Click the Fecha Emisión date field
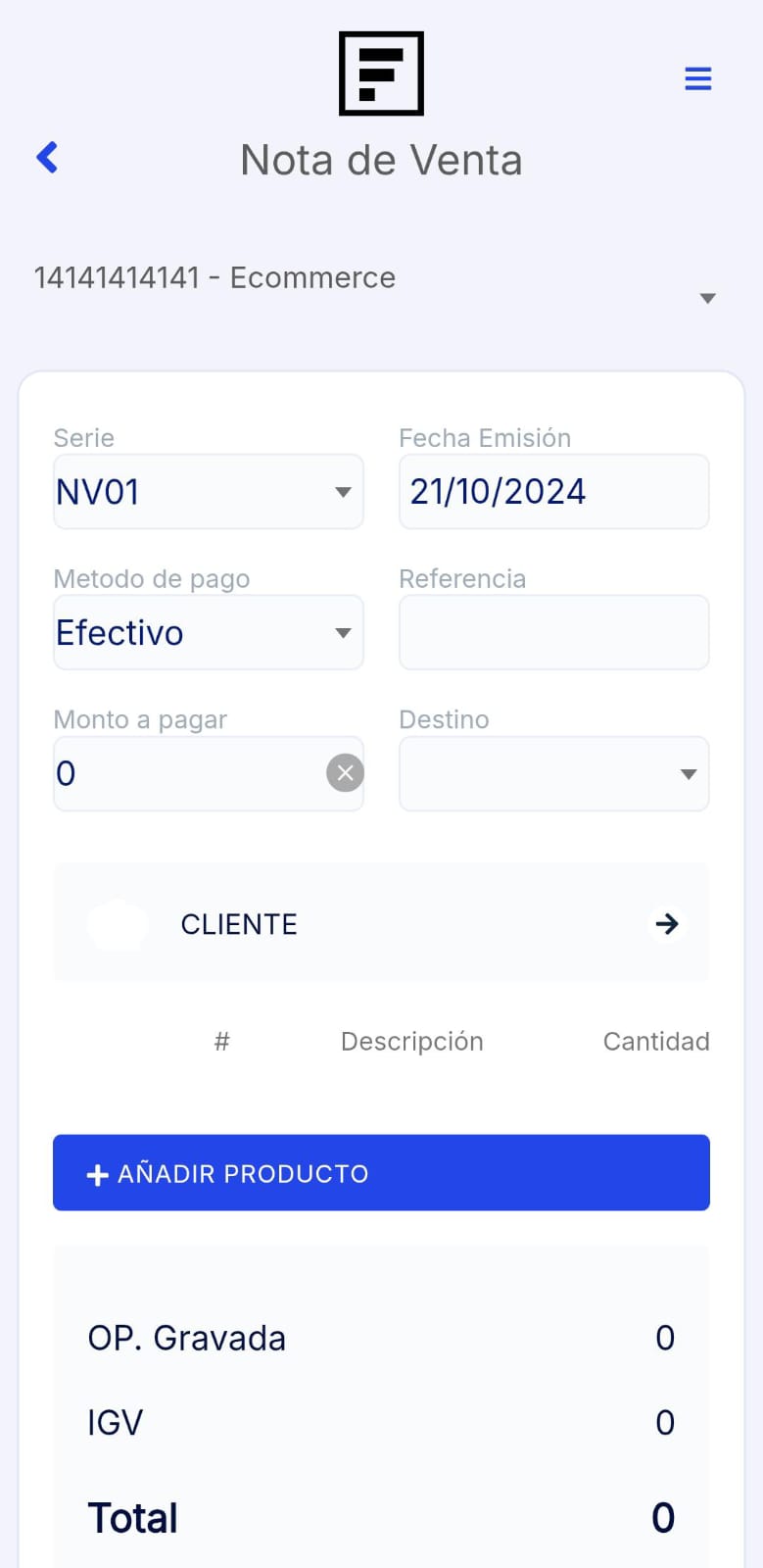Screen dimensions: 763x1568 click(x=553, y=492)
